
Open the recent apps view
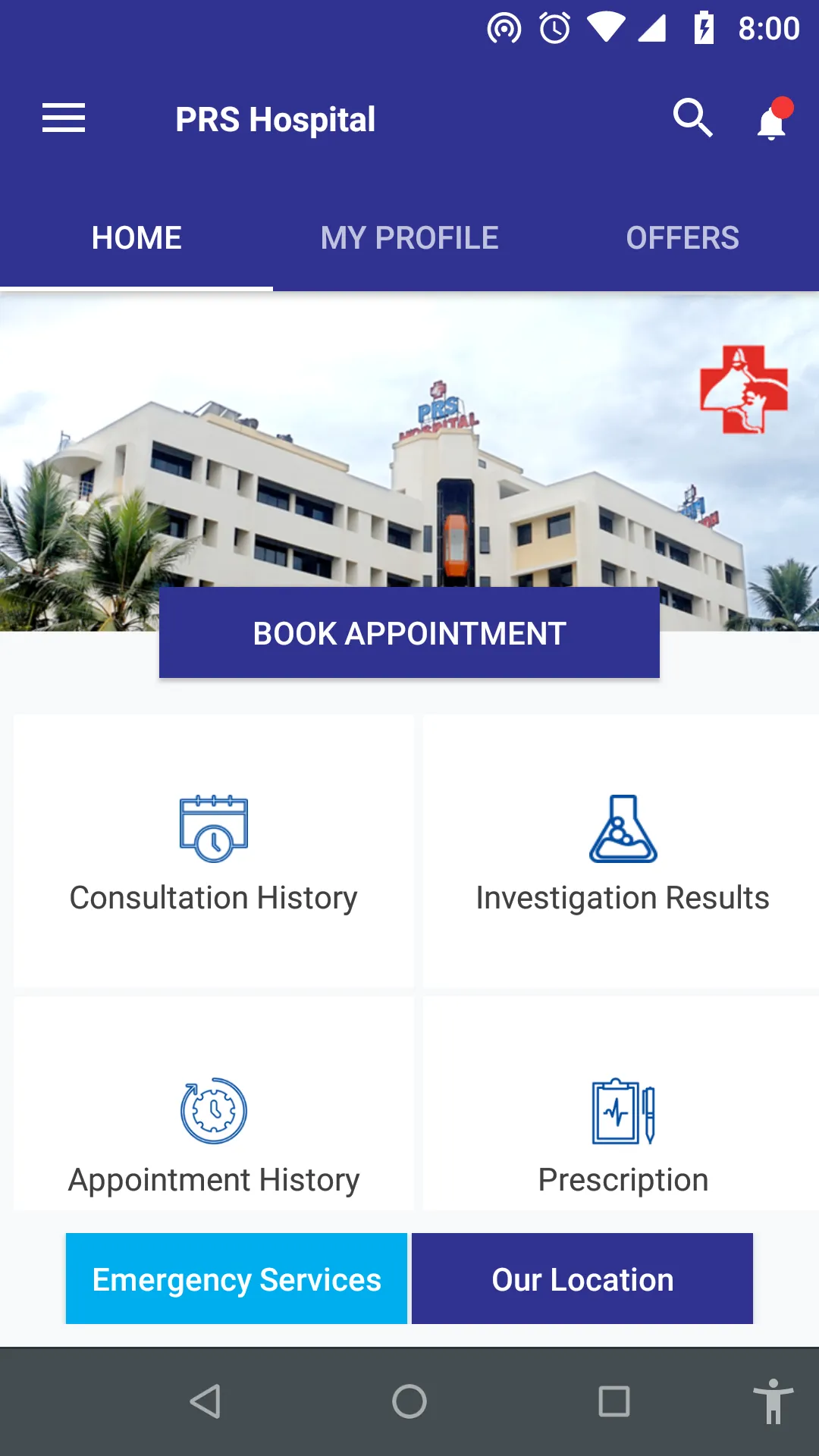point(613,1401)
